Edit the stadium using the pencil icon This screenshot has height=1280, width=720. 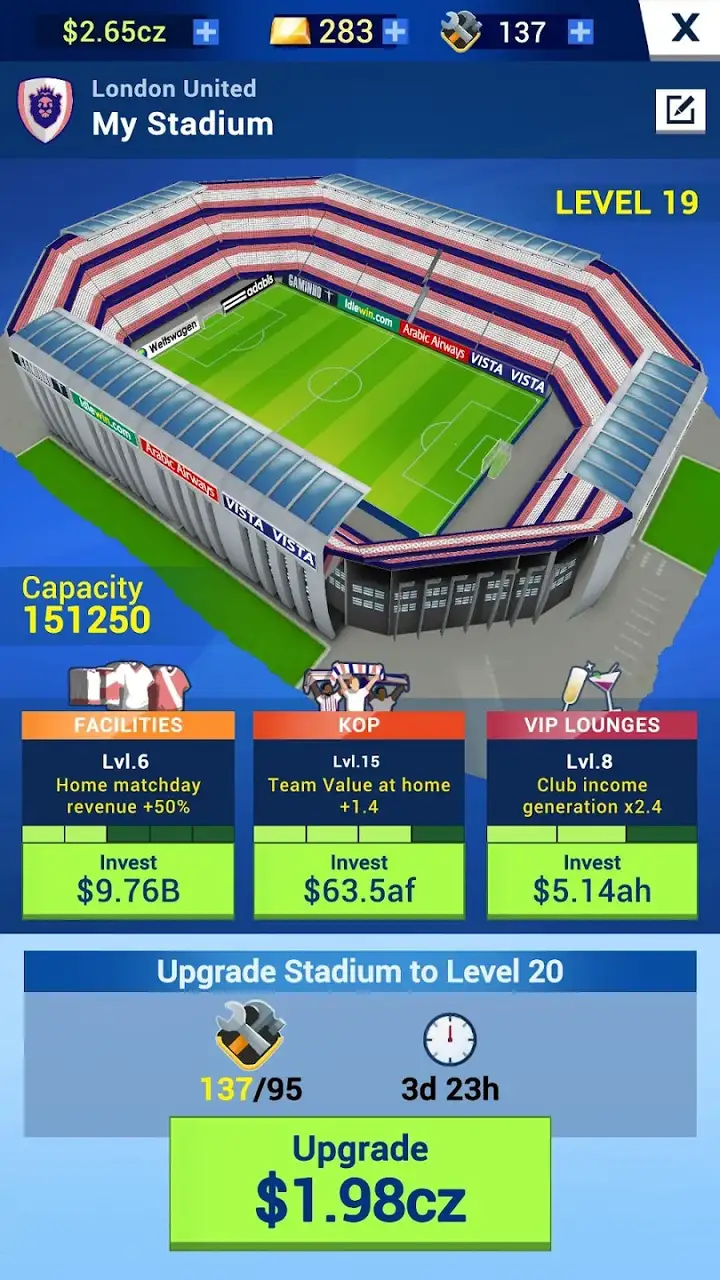click(680, 110)
